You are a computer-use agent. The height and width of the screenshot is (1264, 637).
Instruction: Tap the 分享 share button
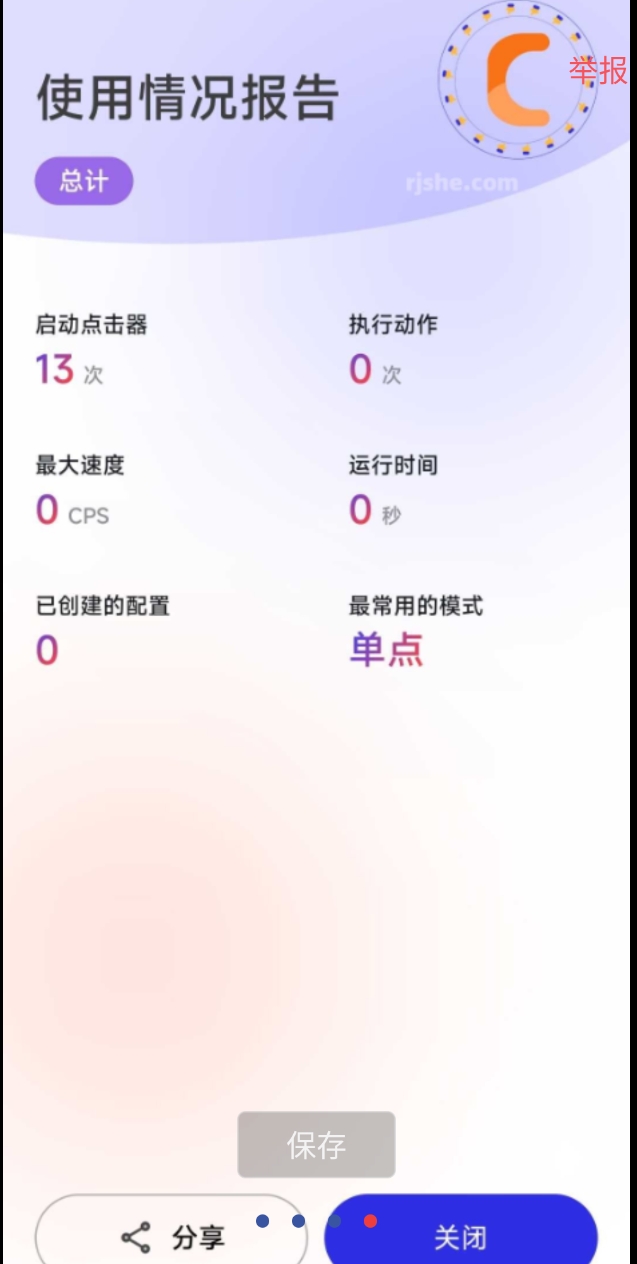pyautogui.click(x=172, y=1237)
